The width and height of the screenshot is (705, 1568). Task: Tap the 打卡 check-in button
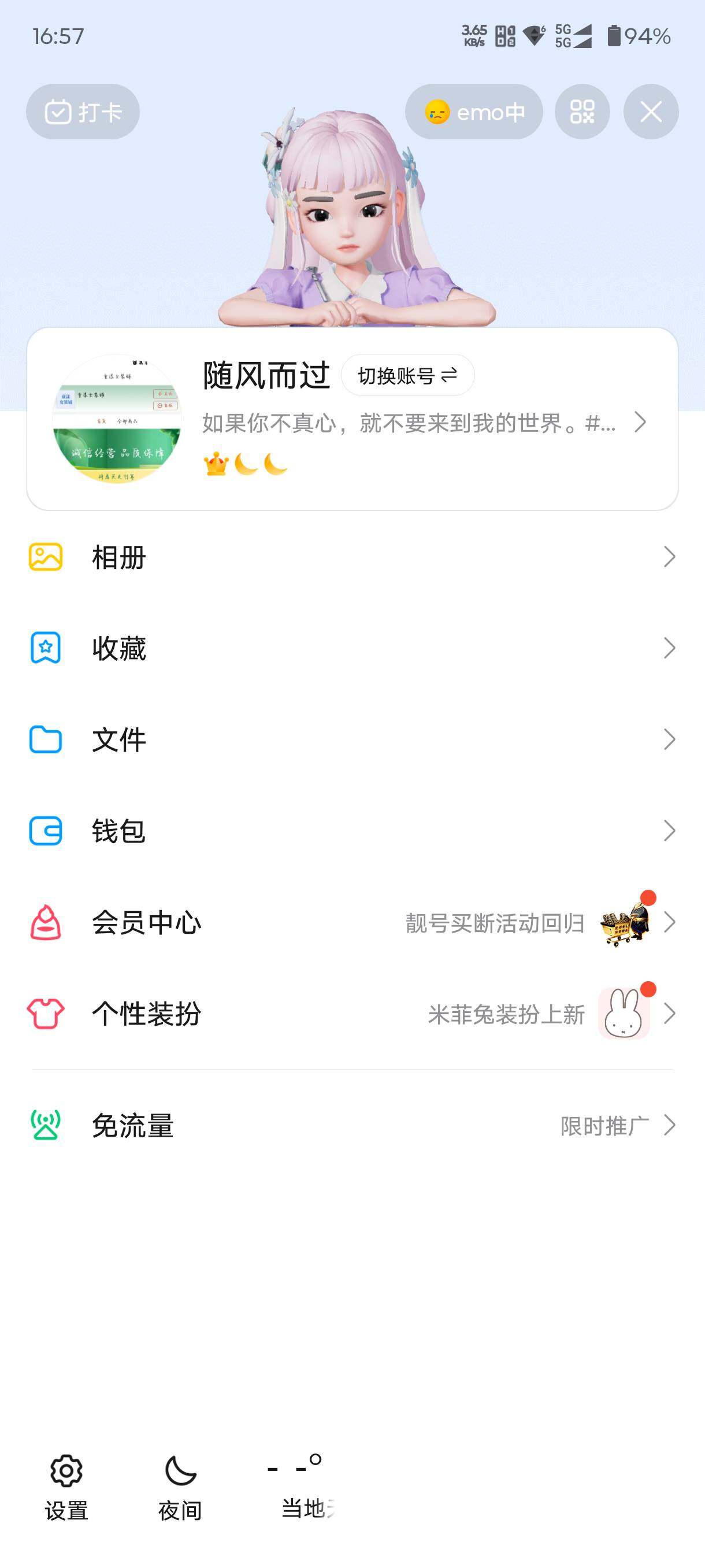83,112
